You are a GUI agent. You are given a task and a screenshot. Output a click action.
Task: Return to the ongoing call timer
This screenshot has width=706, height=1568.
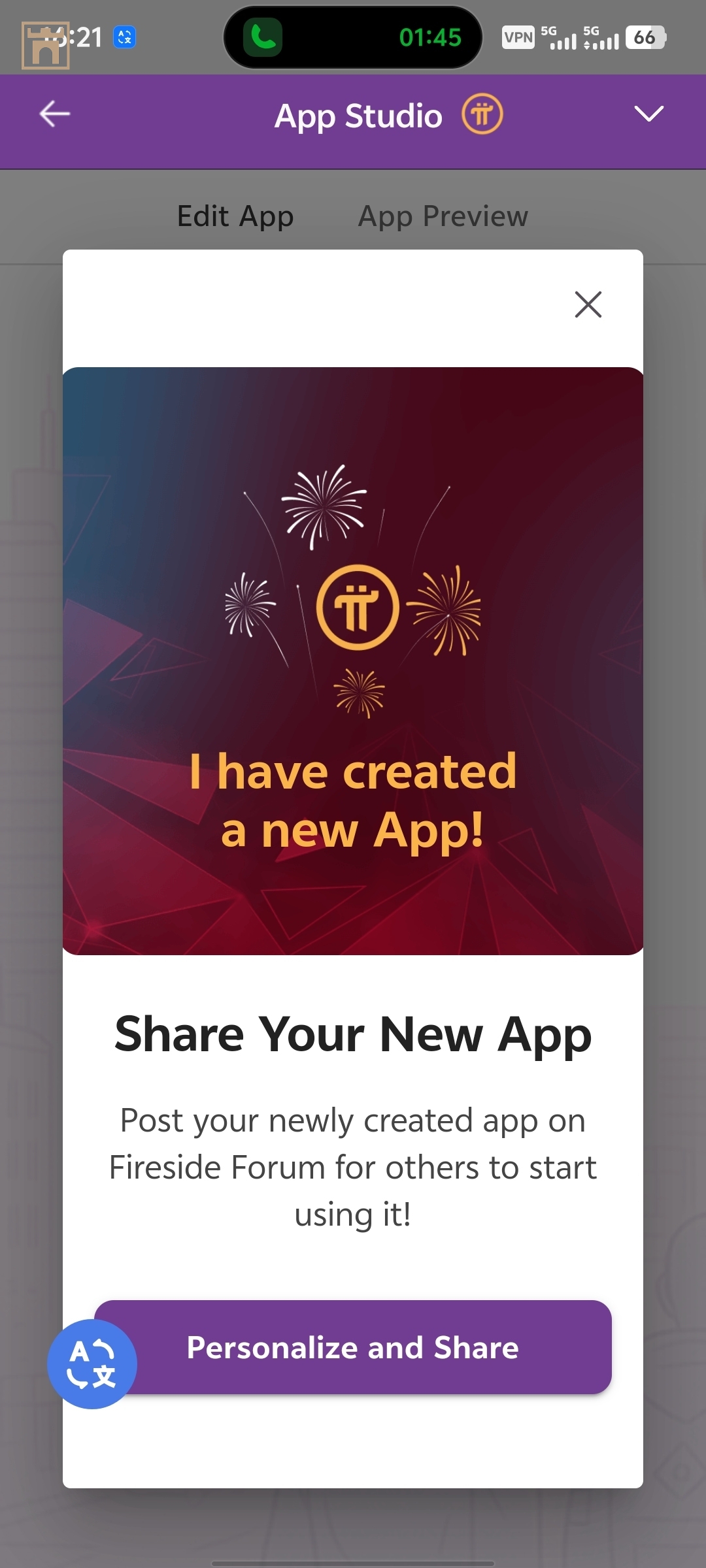pos(353,37)
